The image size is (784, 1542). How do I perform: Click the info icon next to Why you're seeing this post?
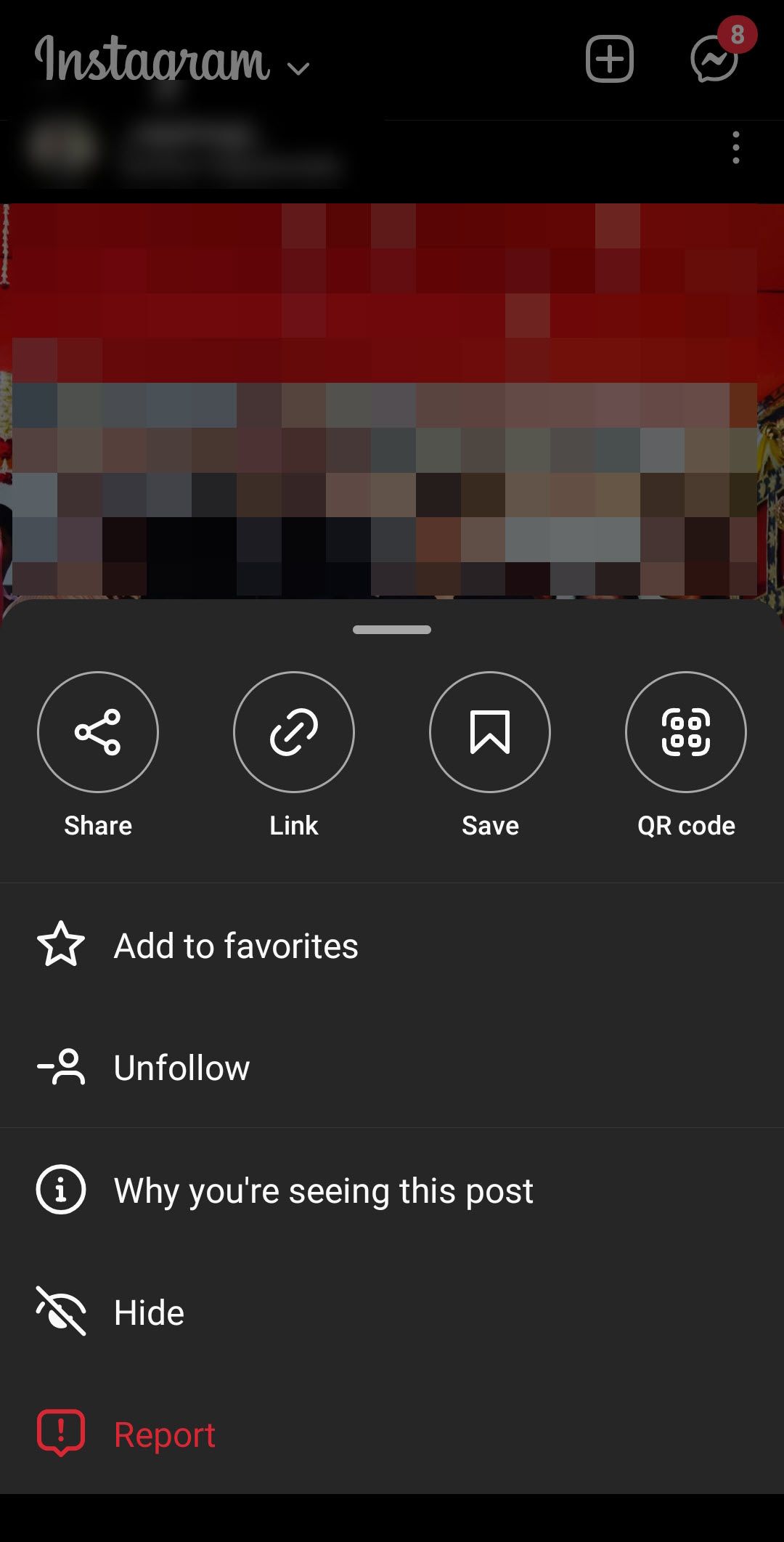click(60, 1190)
